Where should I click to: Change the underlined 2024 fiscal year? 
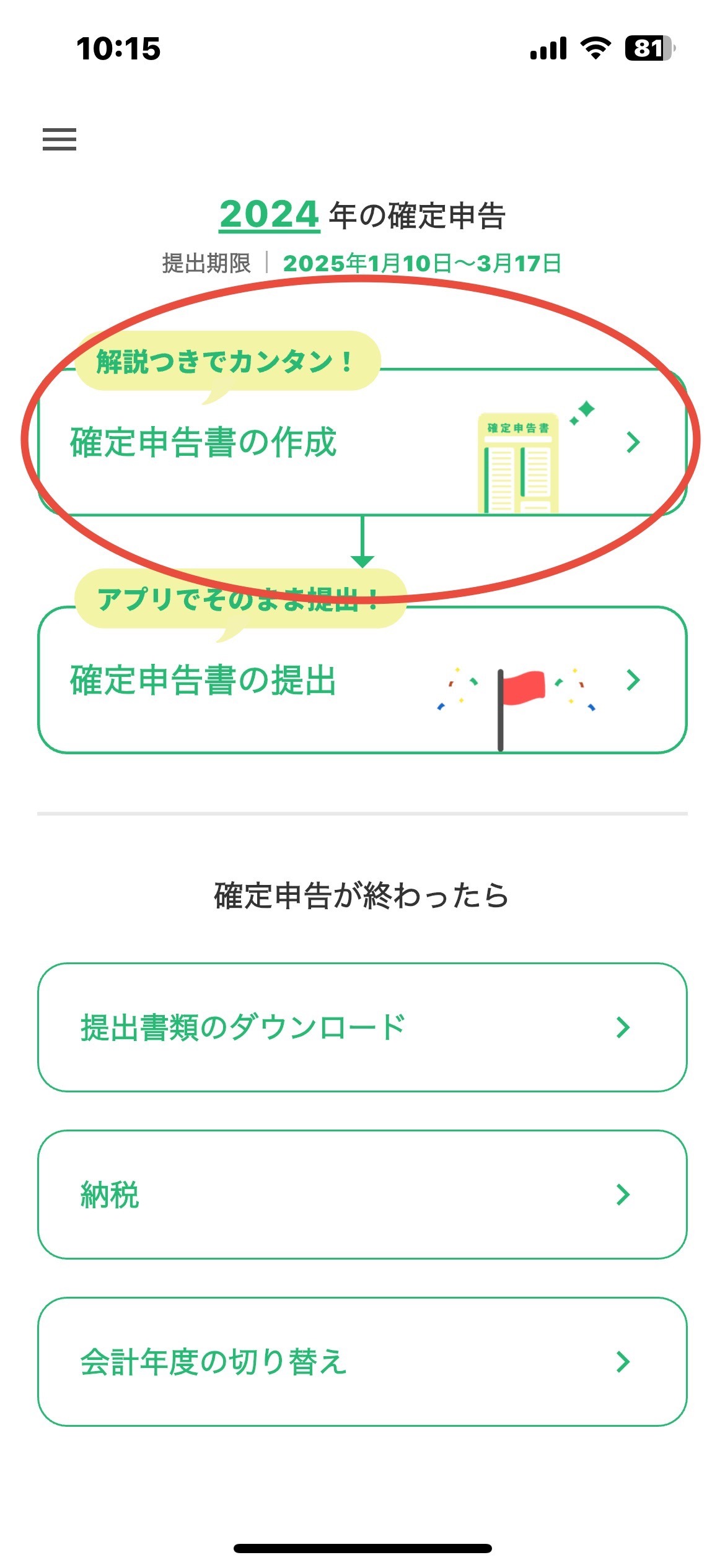(270, 215)
